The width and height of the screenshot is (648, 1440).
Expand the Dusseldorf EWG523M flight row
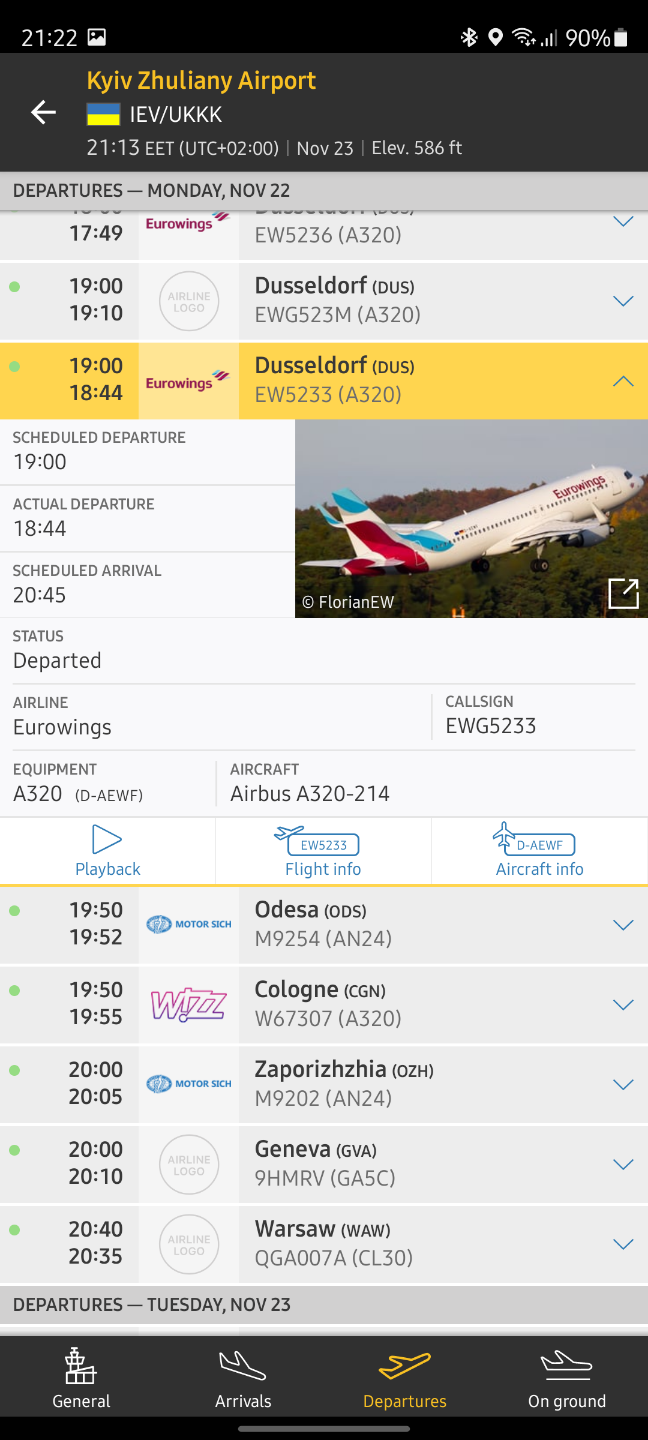pos(622,301)
